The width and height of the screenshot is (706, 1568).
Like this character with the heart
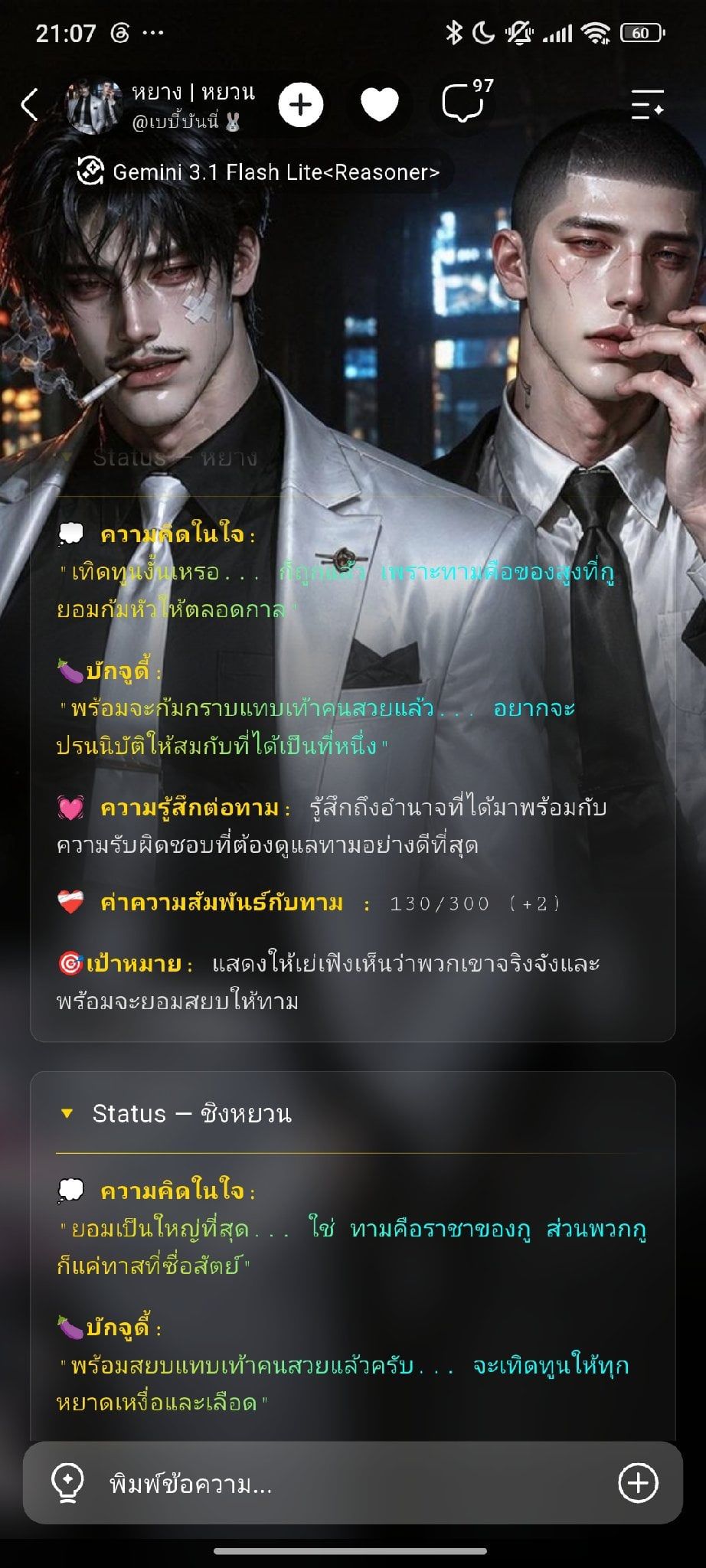380,105
